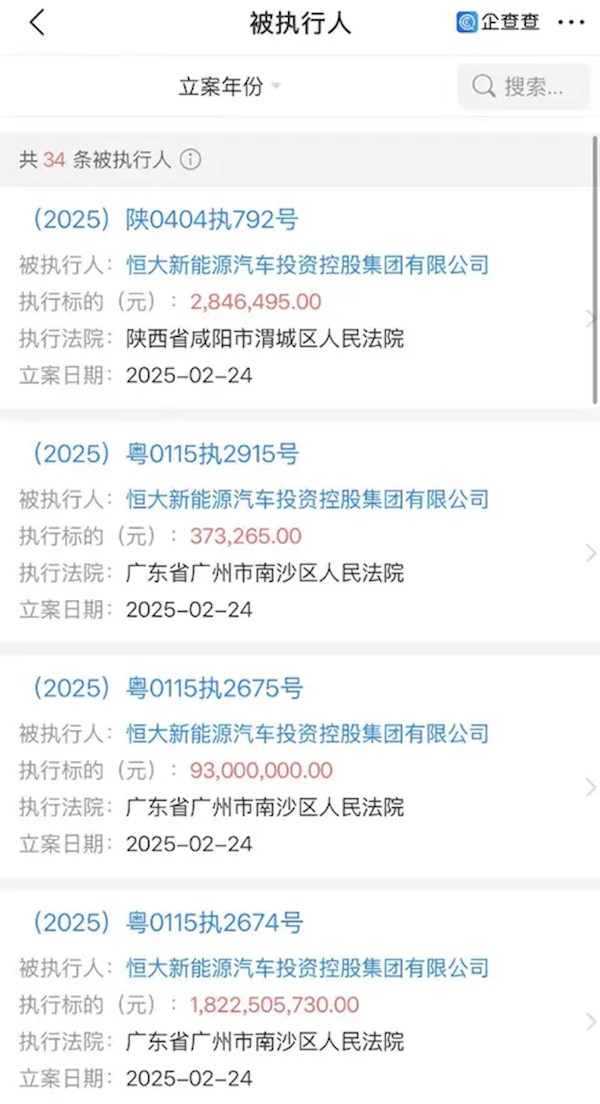Tap the 搜索 search box
600x1104 pixels.
pos(523,87)
